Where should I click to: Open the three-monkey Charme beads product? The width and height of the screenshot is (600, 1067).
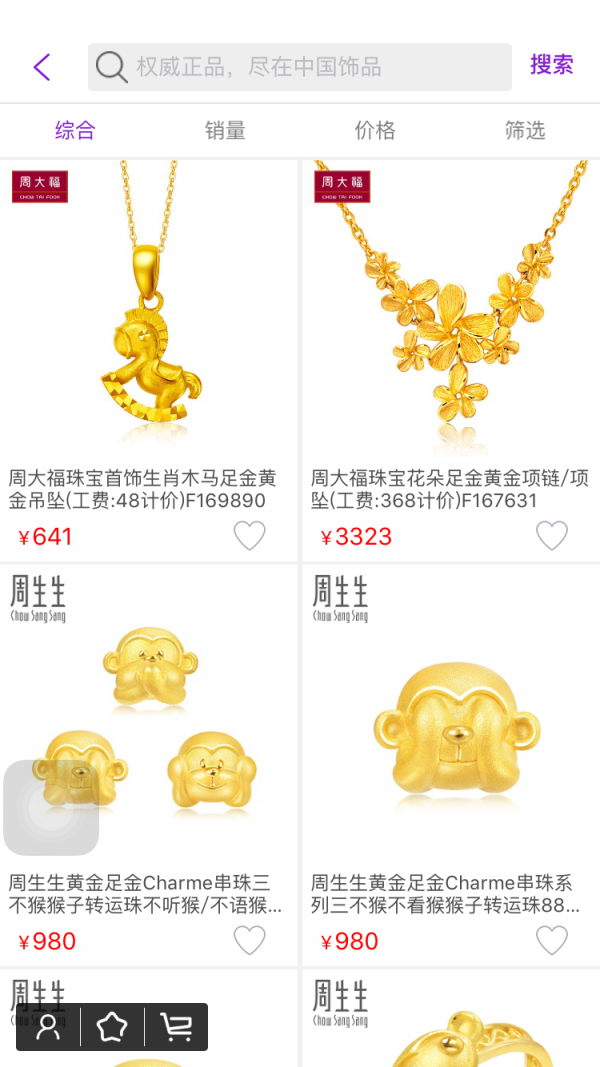pos(150,720)
